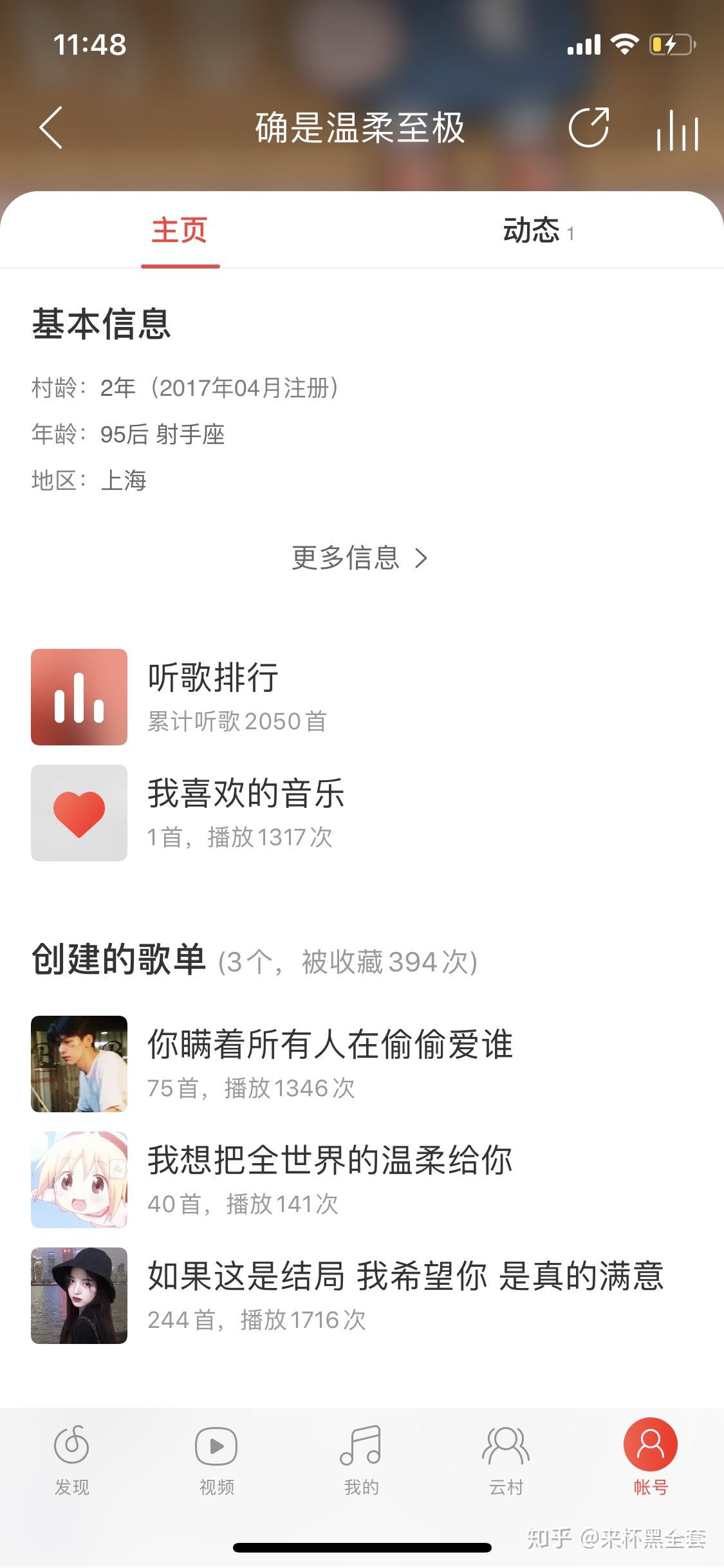The image size is (724, 1568).
Task: Open the 我喜欢的音乐 playlist
Action: [362, 813]
